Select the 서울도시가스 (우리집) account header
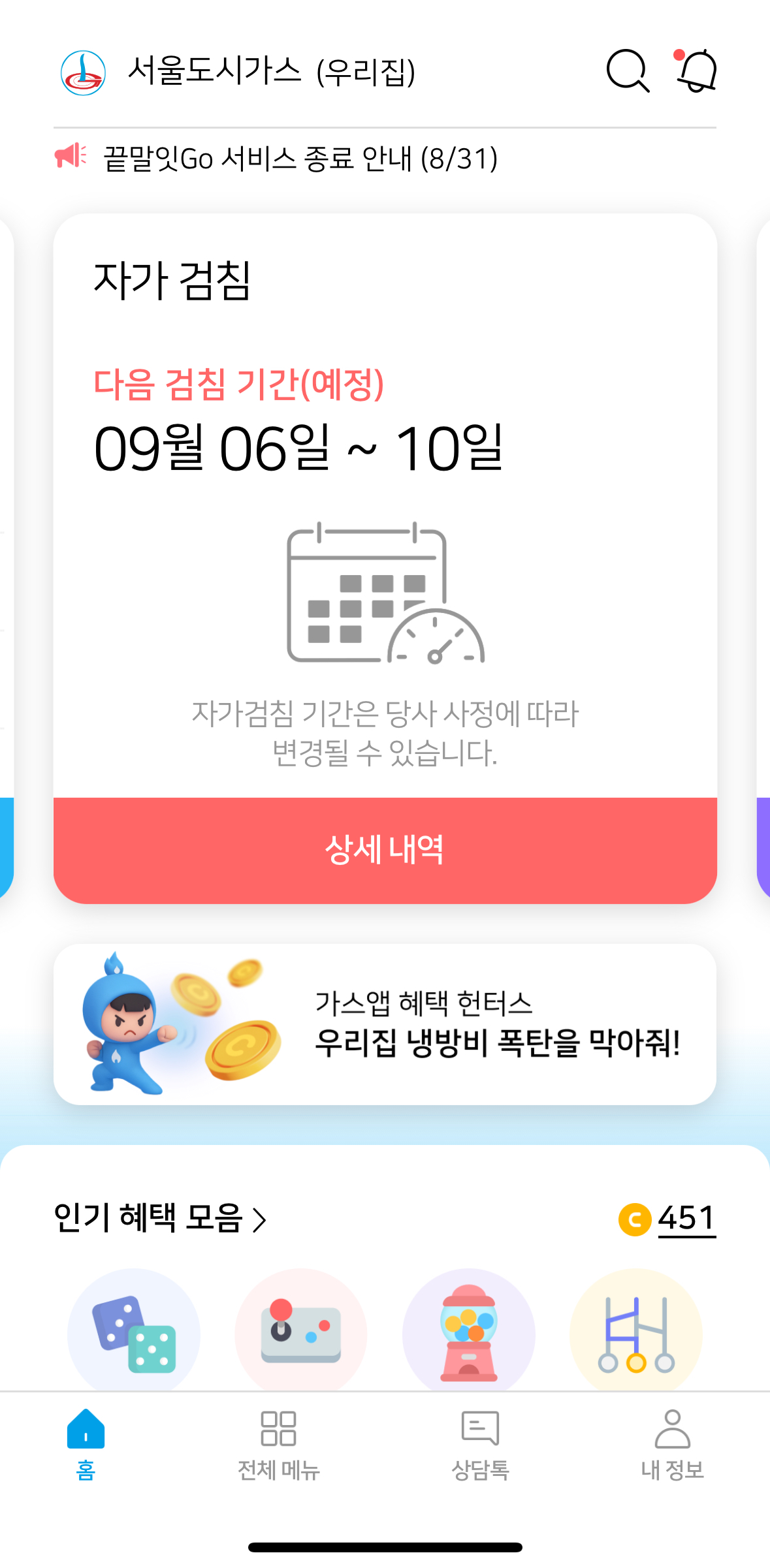Image resolution: width=770 pixels, height=1568 pixels. pyautogui.click(x=270, y=71)
